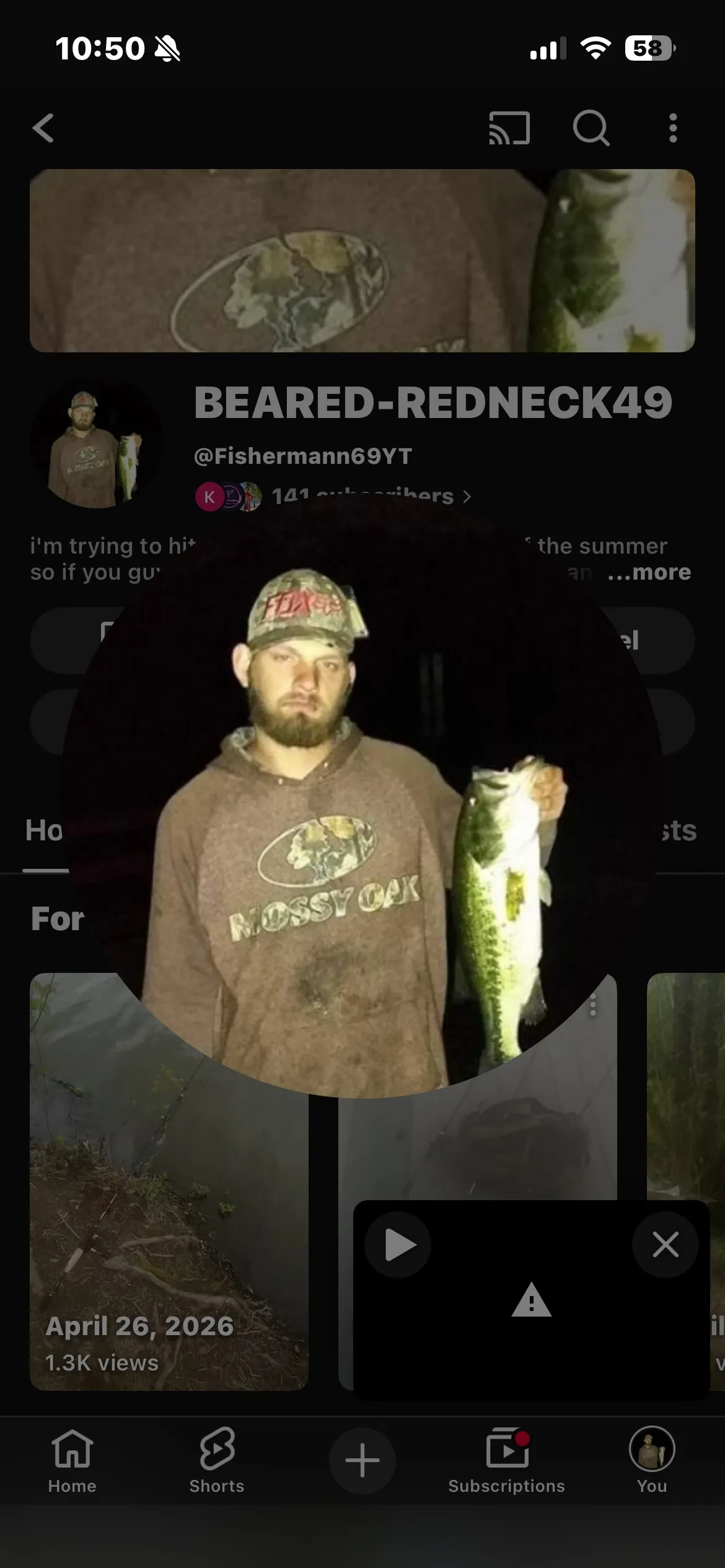
Task: Close the miniplayer
Action: [666, 1245]
